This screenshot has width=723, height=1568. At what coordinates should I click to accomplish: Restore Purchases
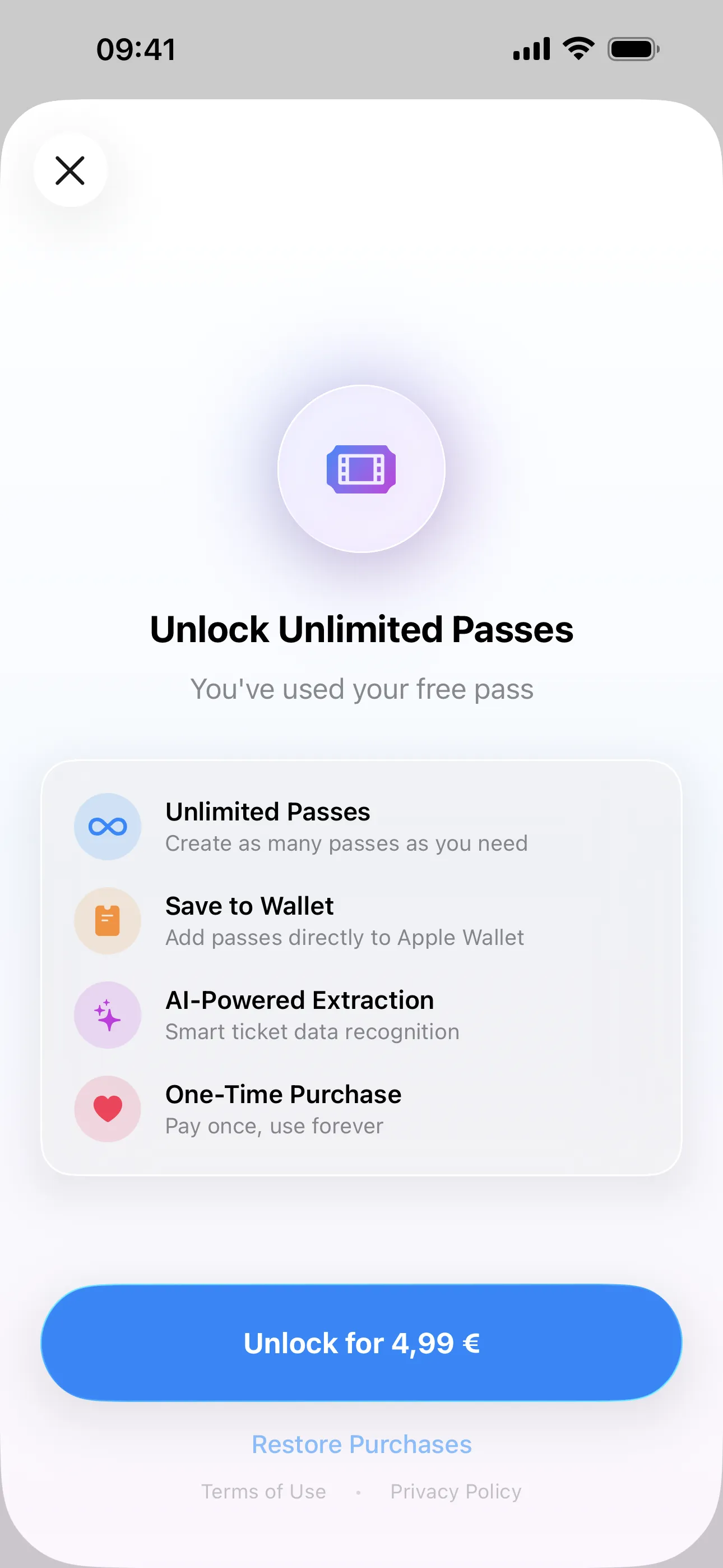(361, 1445)
